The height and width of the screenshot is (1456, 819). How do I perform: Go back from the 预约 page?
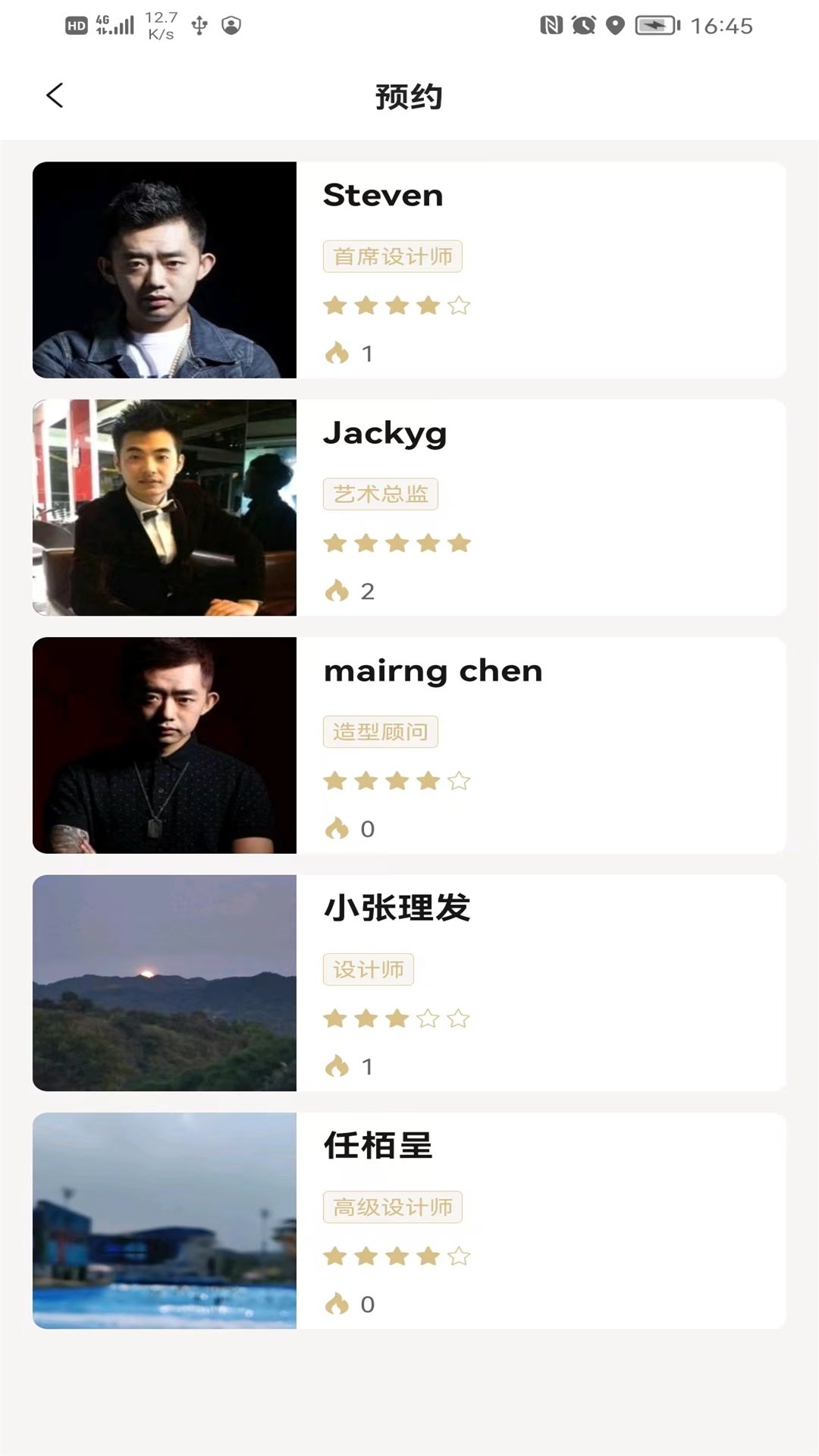point(55,96)
